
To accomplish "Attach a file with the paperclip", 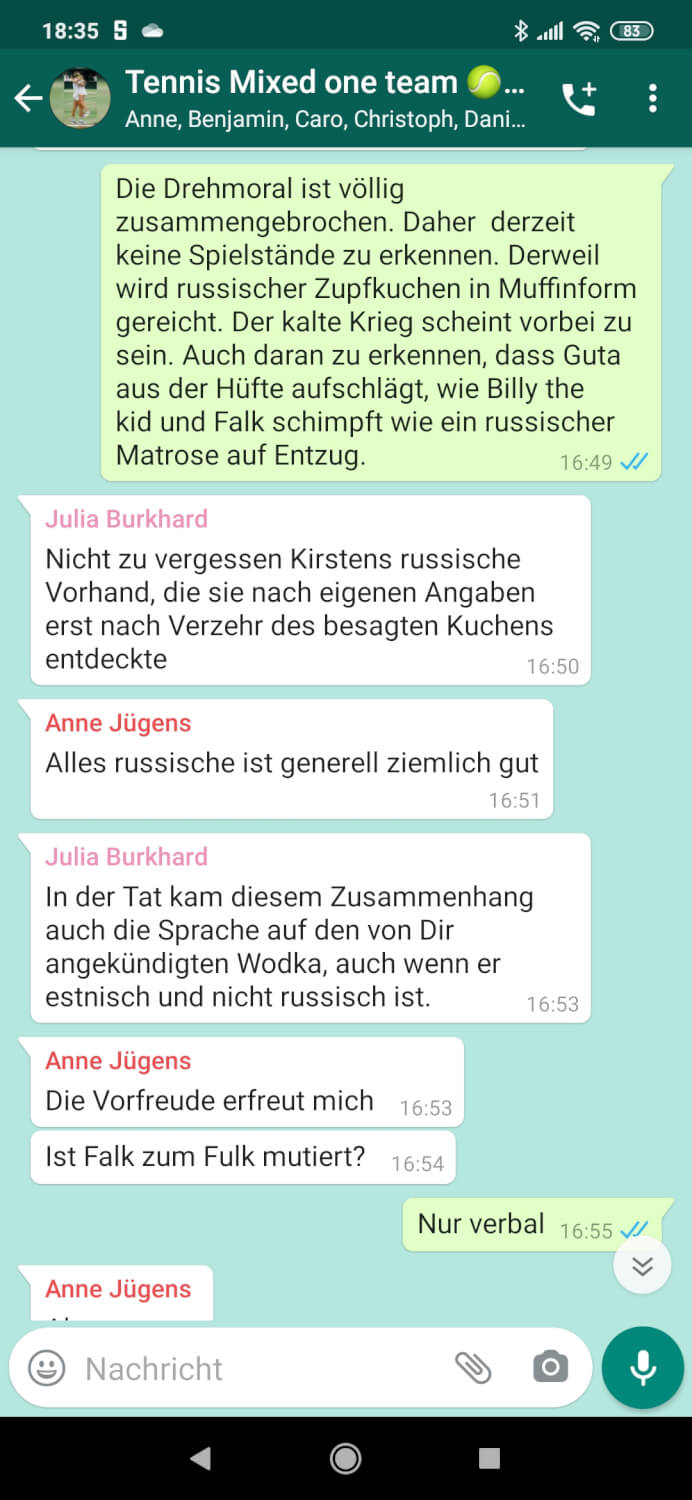I will [x=473, y=1367].
